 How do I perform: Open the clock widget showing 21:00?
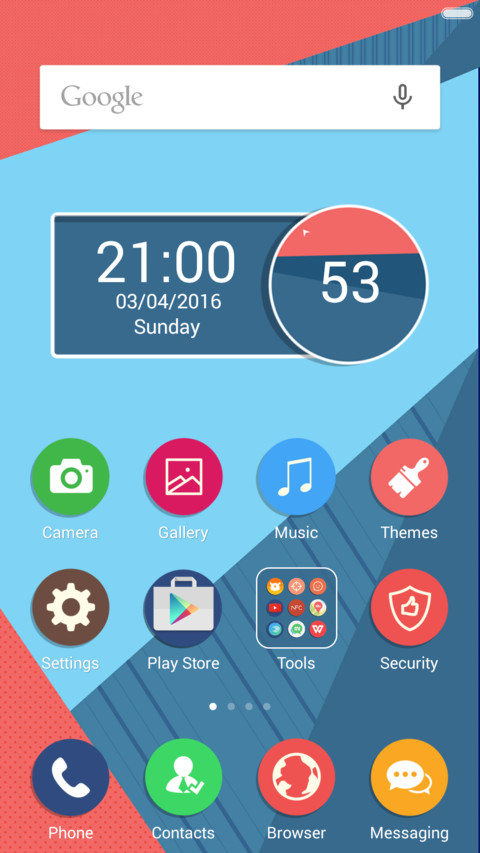coord(166,285)
